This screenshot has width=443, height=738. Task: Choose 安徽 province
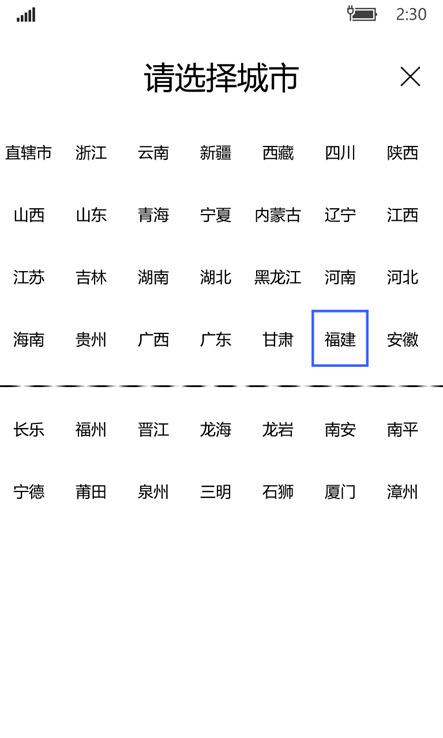coord(403,339)
